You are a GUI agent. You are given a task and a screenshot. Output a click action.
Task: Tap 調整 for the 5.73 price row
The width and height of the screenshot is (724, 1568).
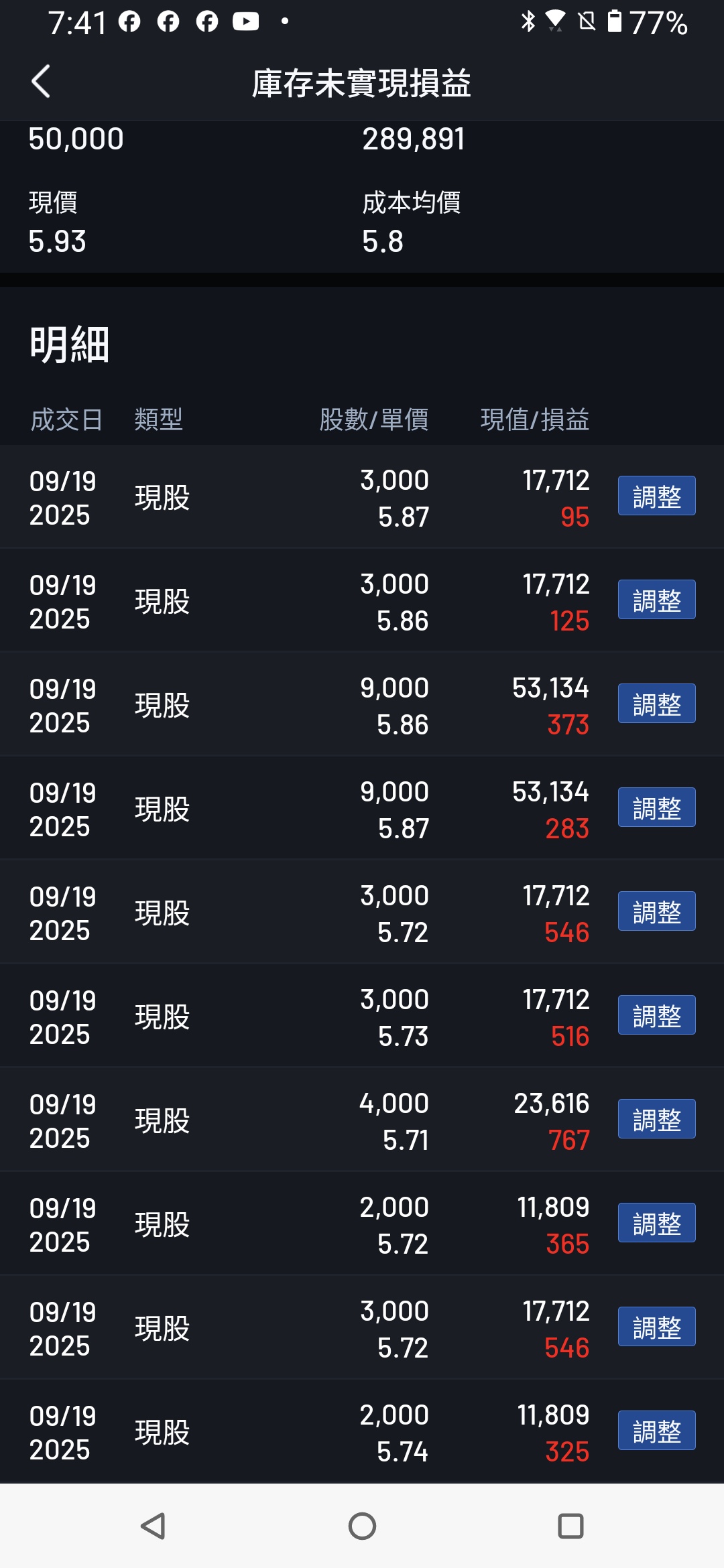656,1015
